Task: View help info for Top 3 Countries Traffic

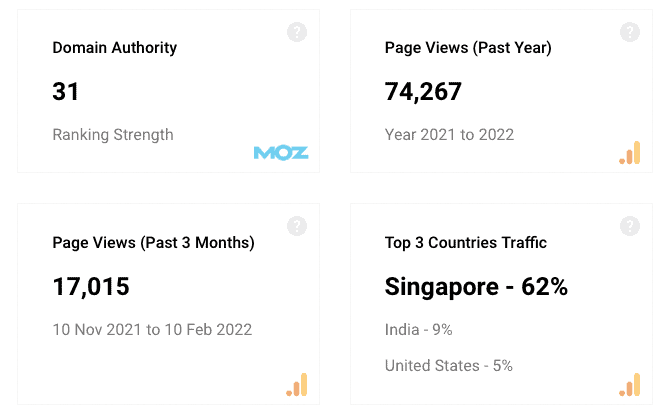Action: click(x=629, y=226)
